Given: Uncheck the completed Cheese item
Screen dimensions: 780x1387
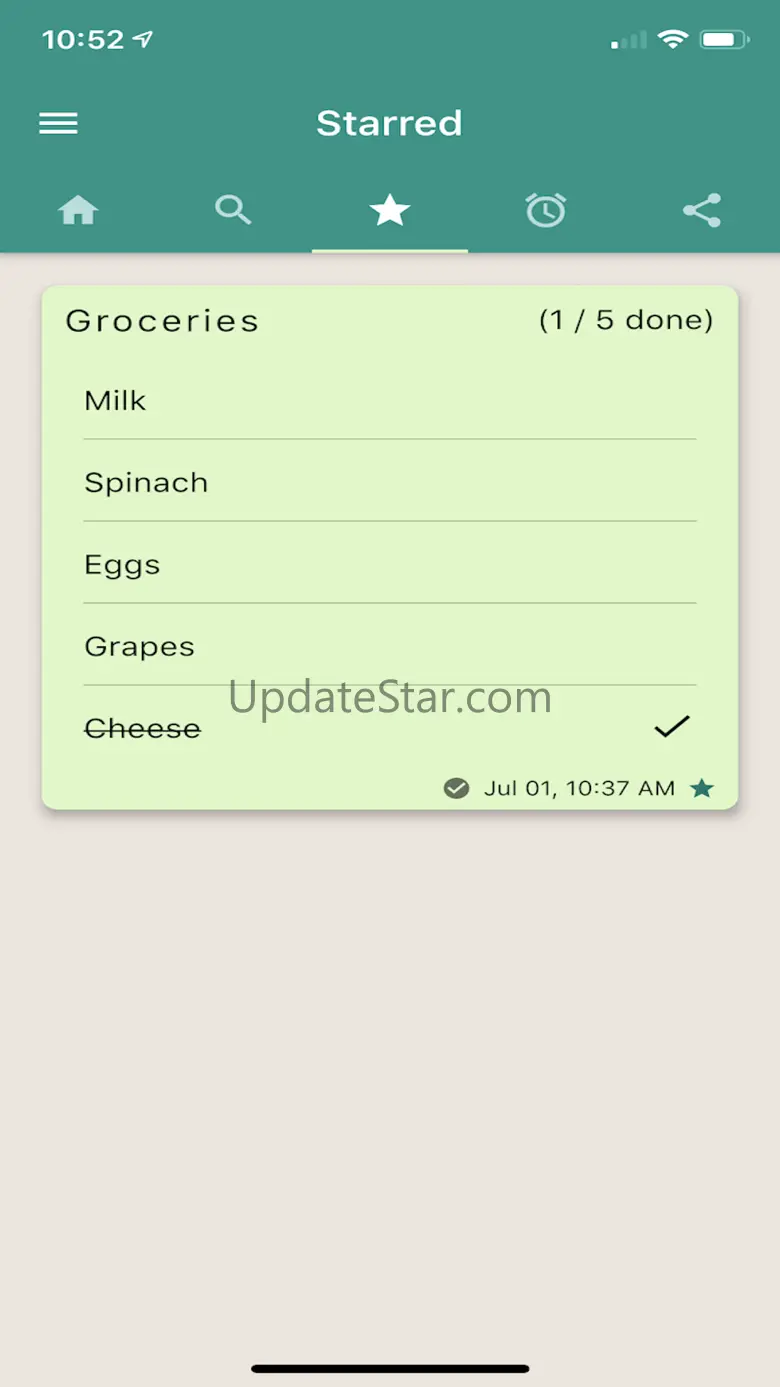Looking at the screenshot, I should (x=671, y=727).
